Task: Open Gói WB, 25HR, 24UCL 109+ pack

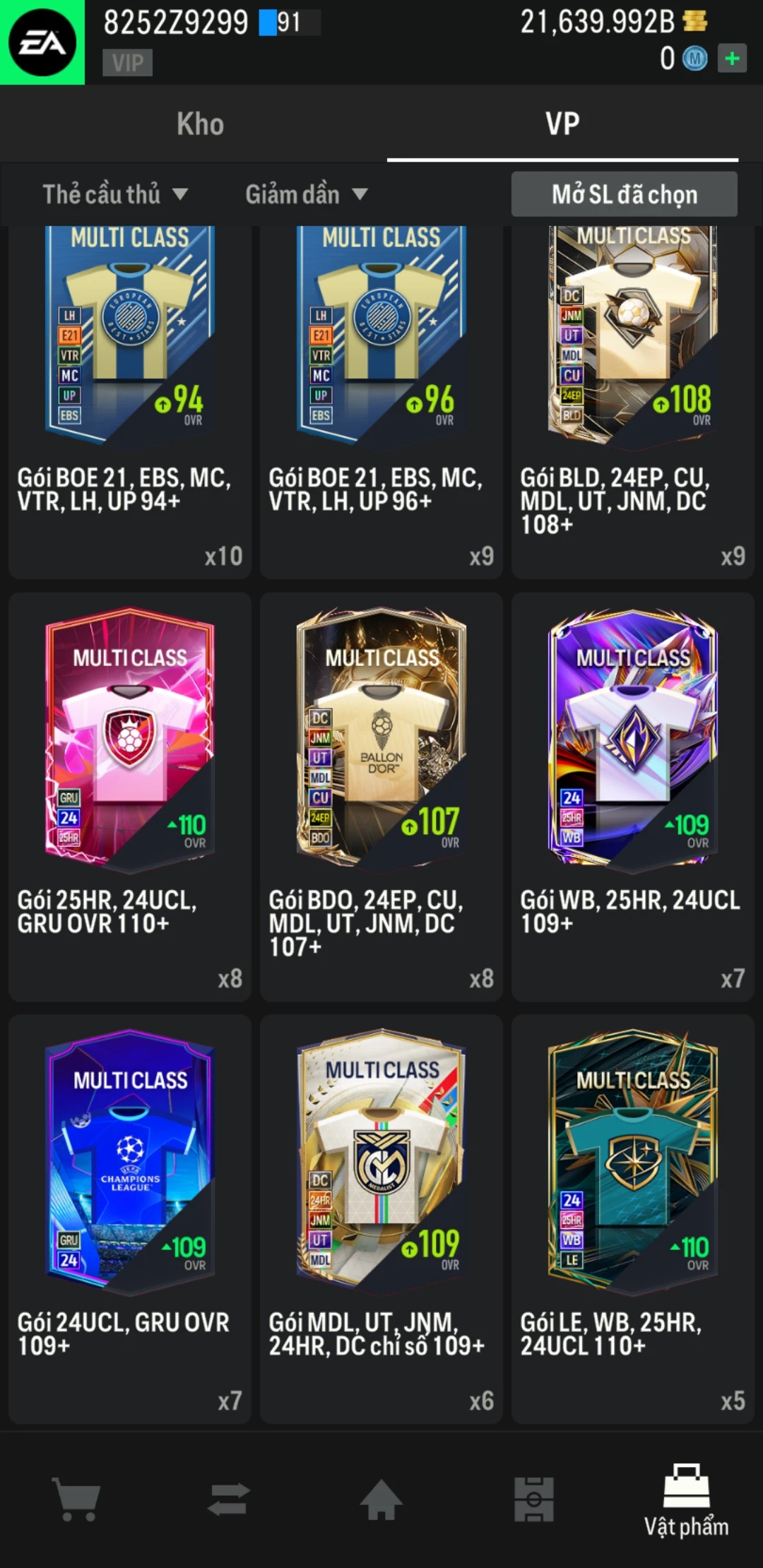Action: tap(633, 791)
